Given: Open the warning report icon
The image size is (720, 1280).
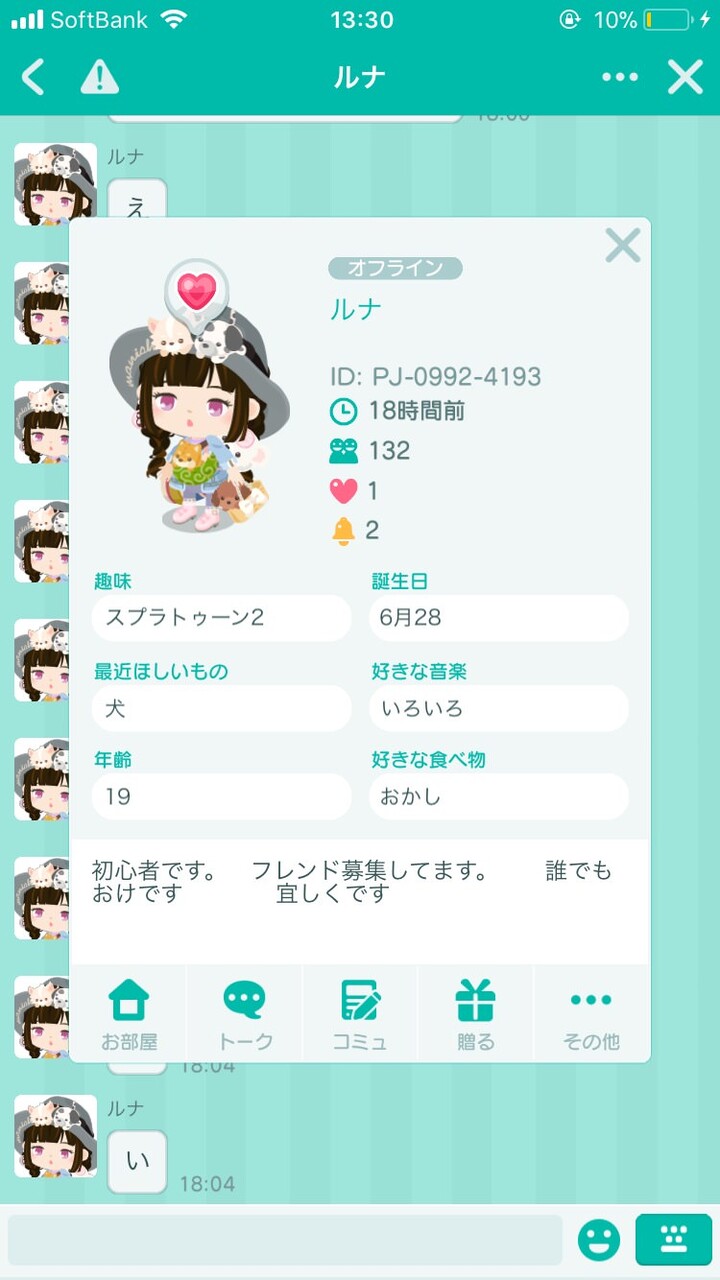Looking at the screenshot, I should (99, 77).
